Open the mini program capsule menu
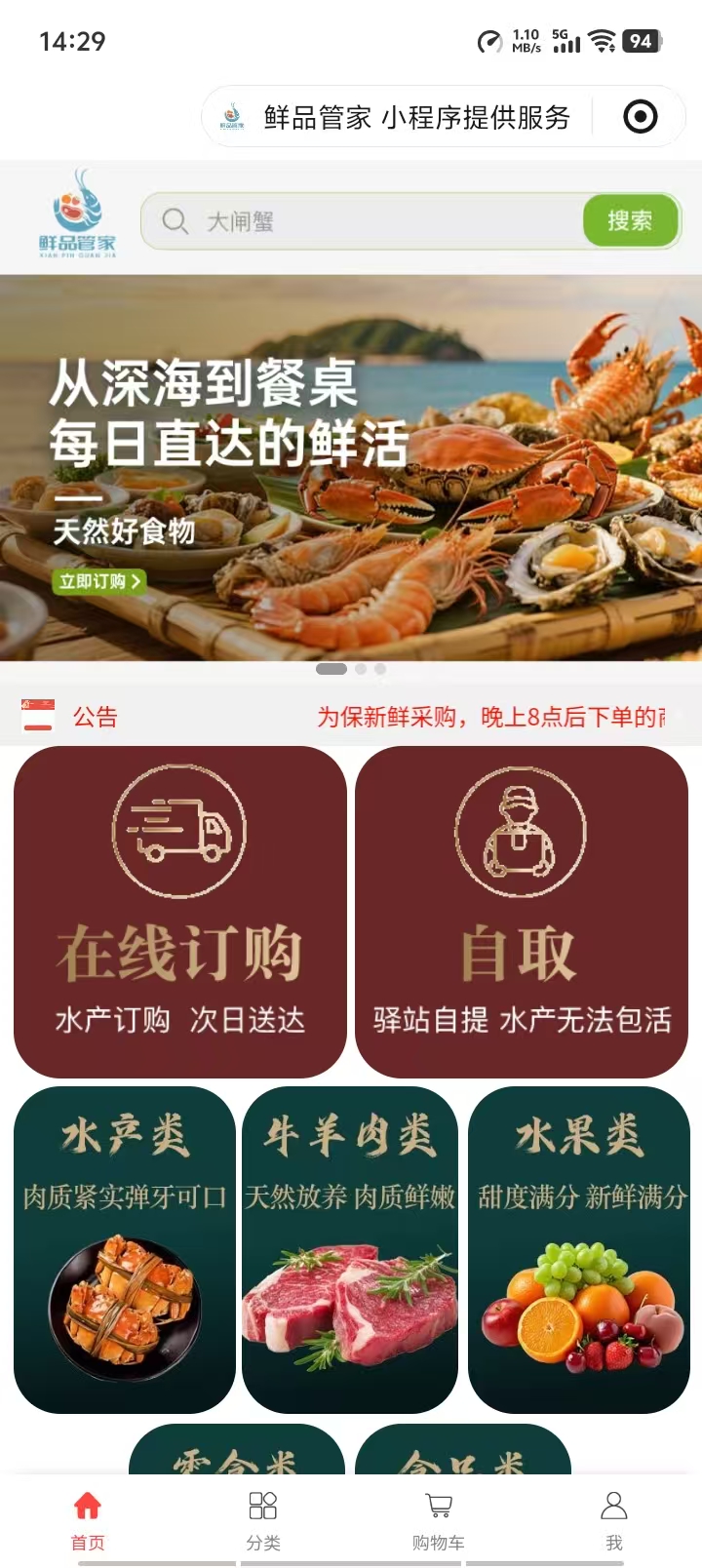 [x=640, y=118]
